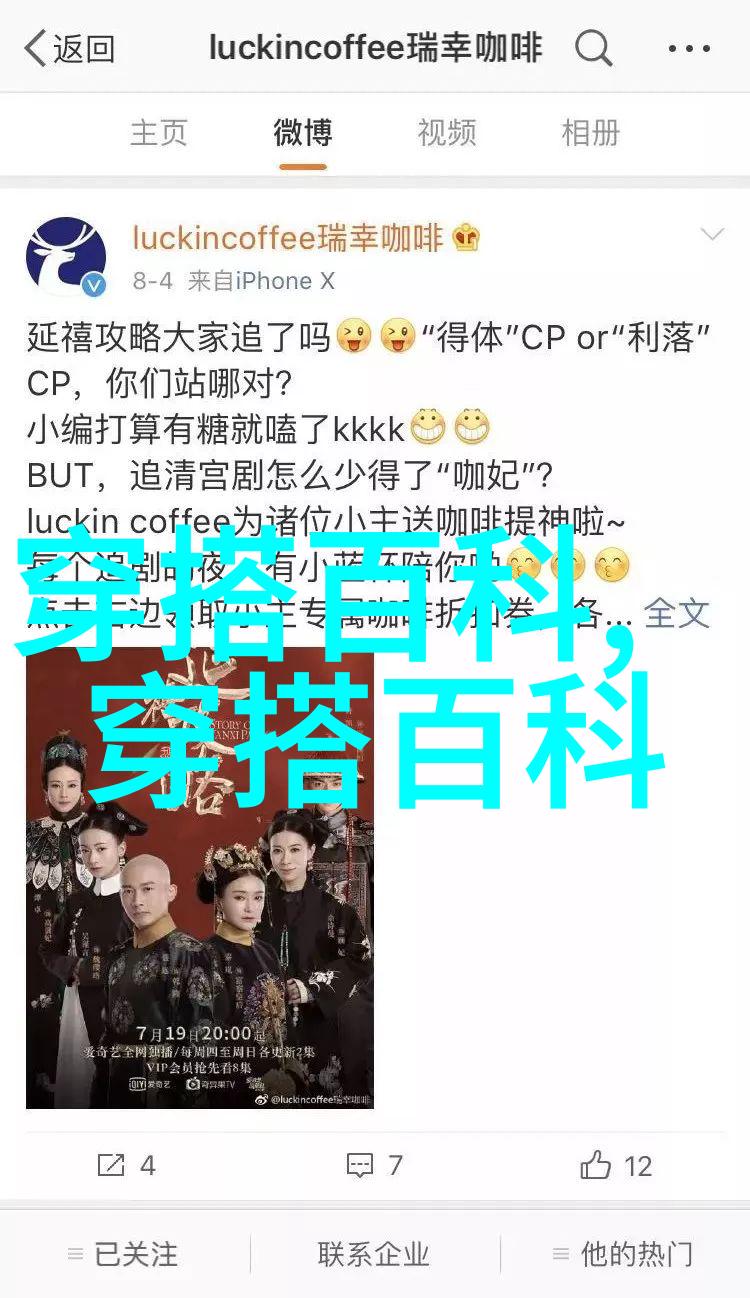Open comments on the post
The image size is (750, 1298).
pyautogui.click(x=374, y=1165)
